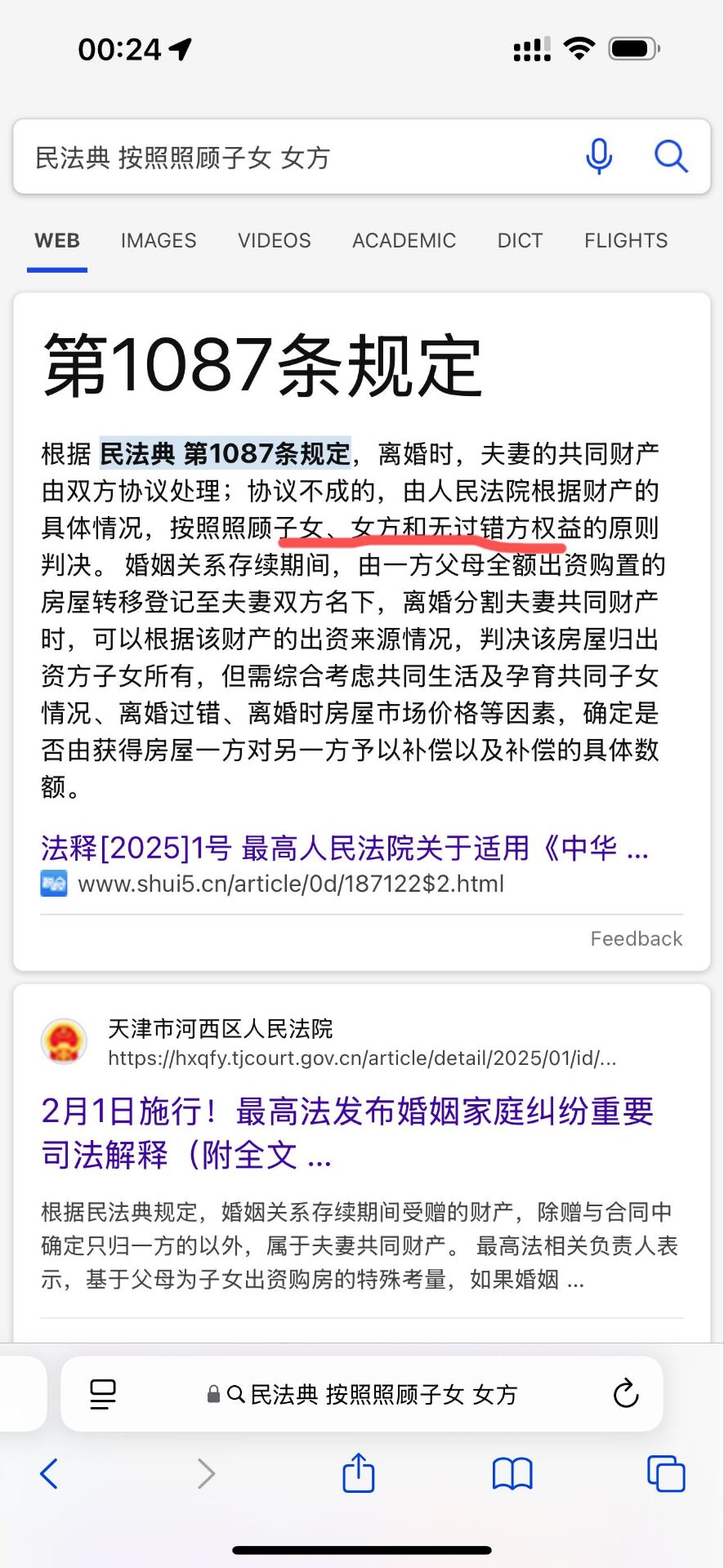Send Feedback on the answer card

pos(636,938)
